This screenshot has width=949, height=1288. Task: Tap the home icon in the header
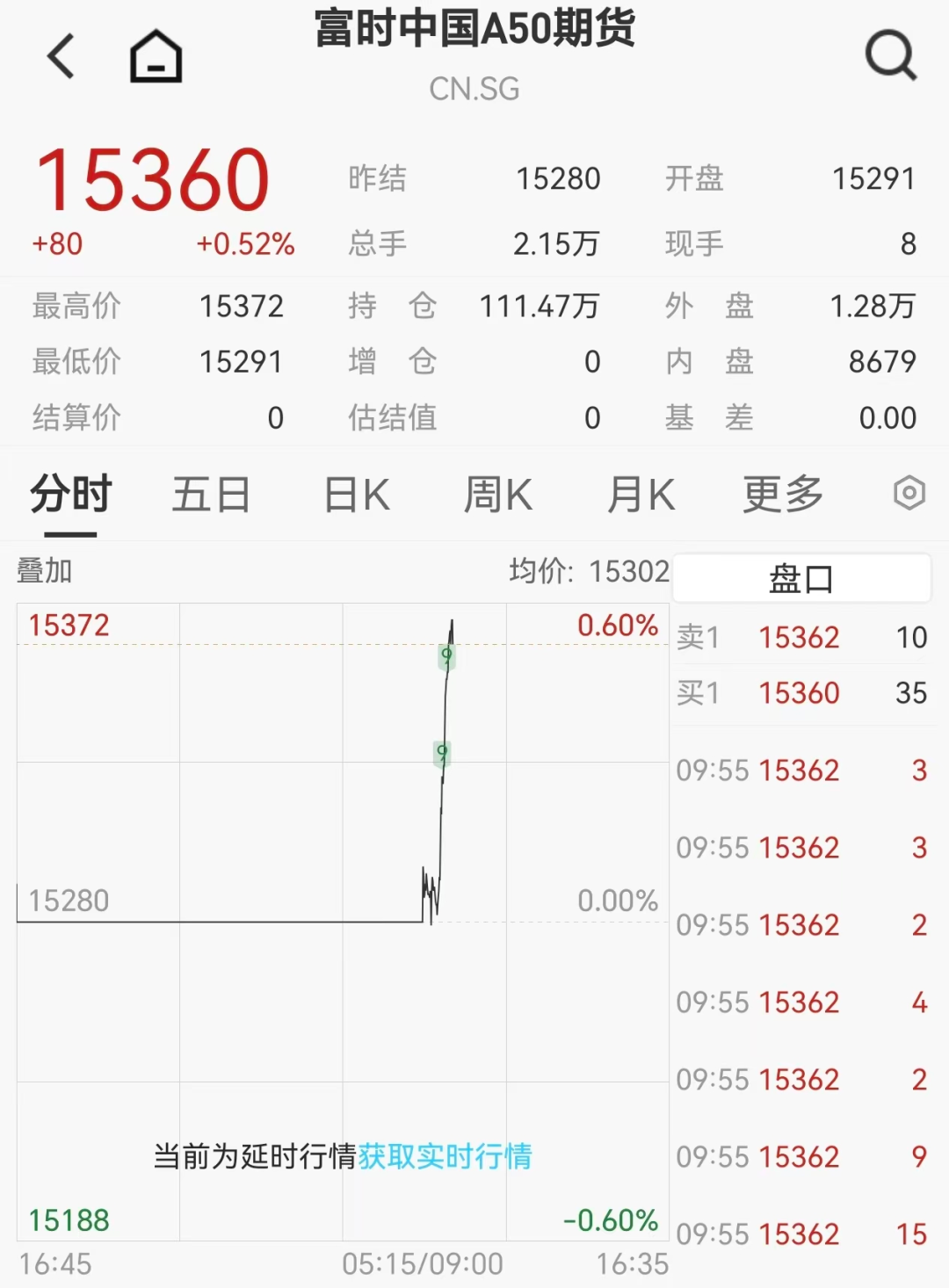[x=156, y=54]
